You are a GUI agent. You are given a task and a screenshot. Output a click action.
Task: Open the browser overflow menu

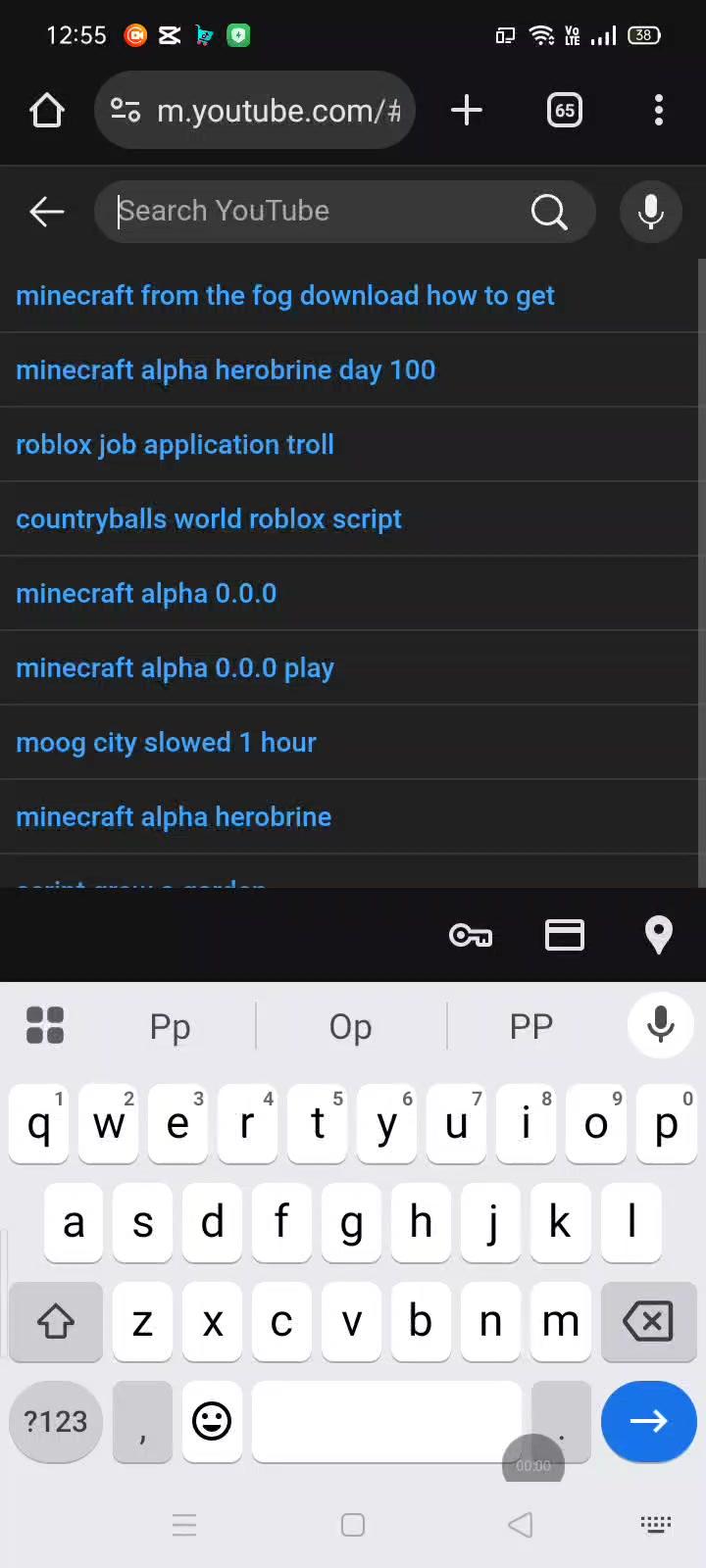[658, 110]
